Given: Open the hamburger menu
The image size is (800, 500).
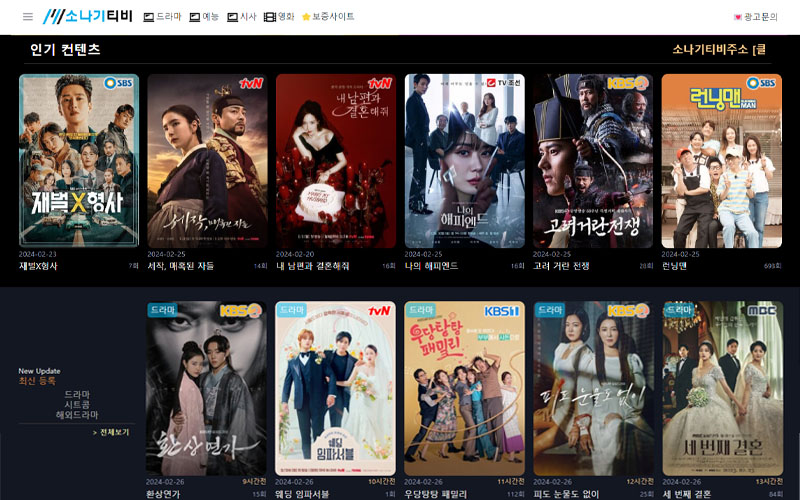Looking at the screenshot, I should point(27,17).
